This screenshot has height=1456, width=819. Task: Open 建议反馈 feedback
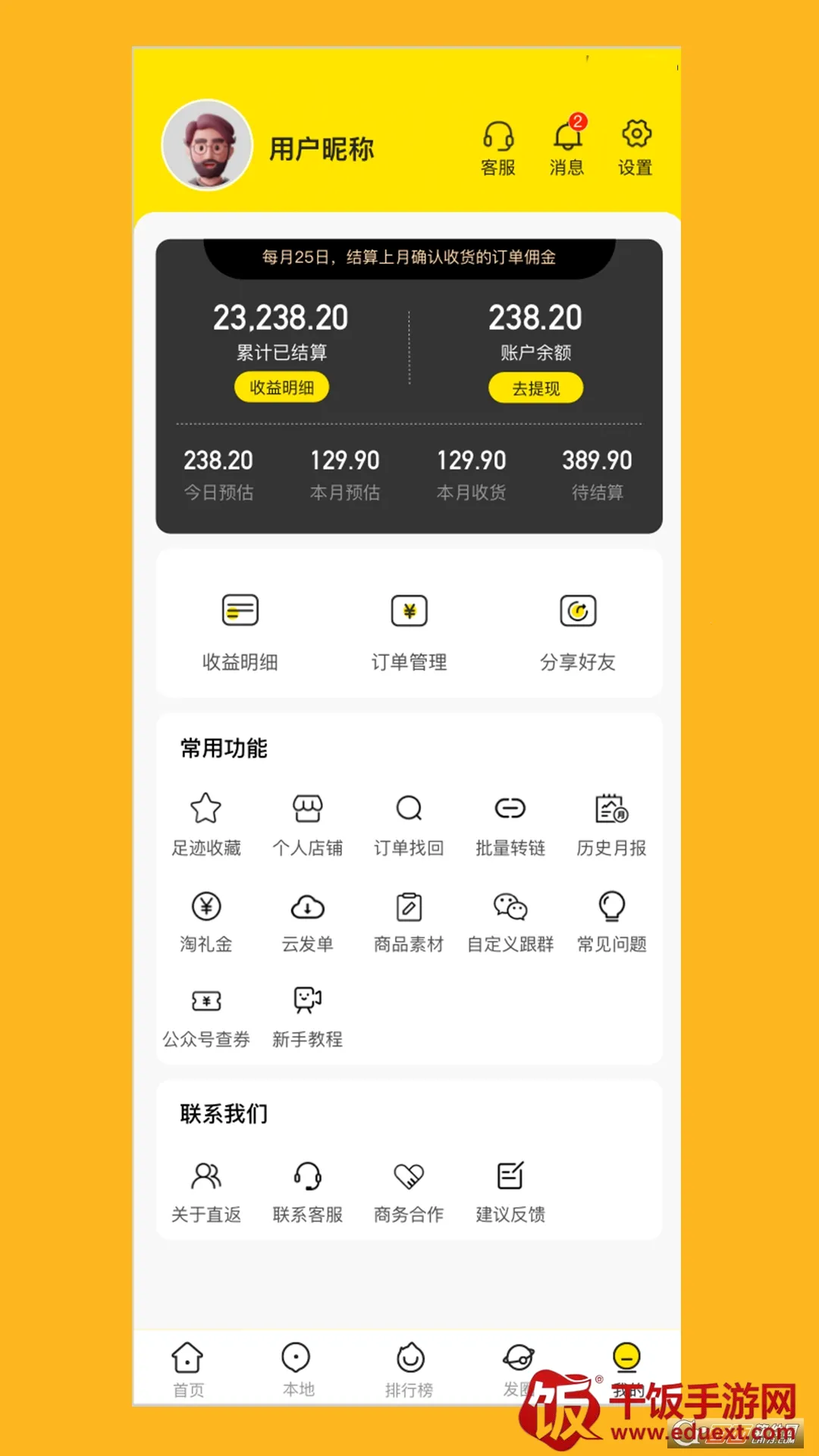click(510, 1191)
